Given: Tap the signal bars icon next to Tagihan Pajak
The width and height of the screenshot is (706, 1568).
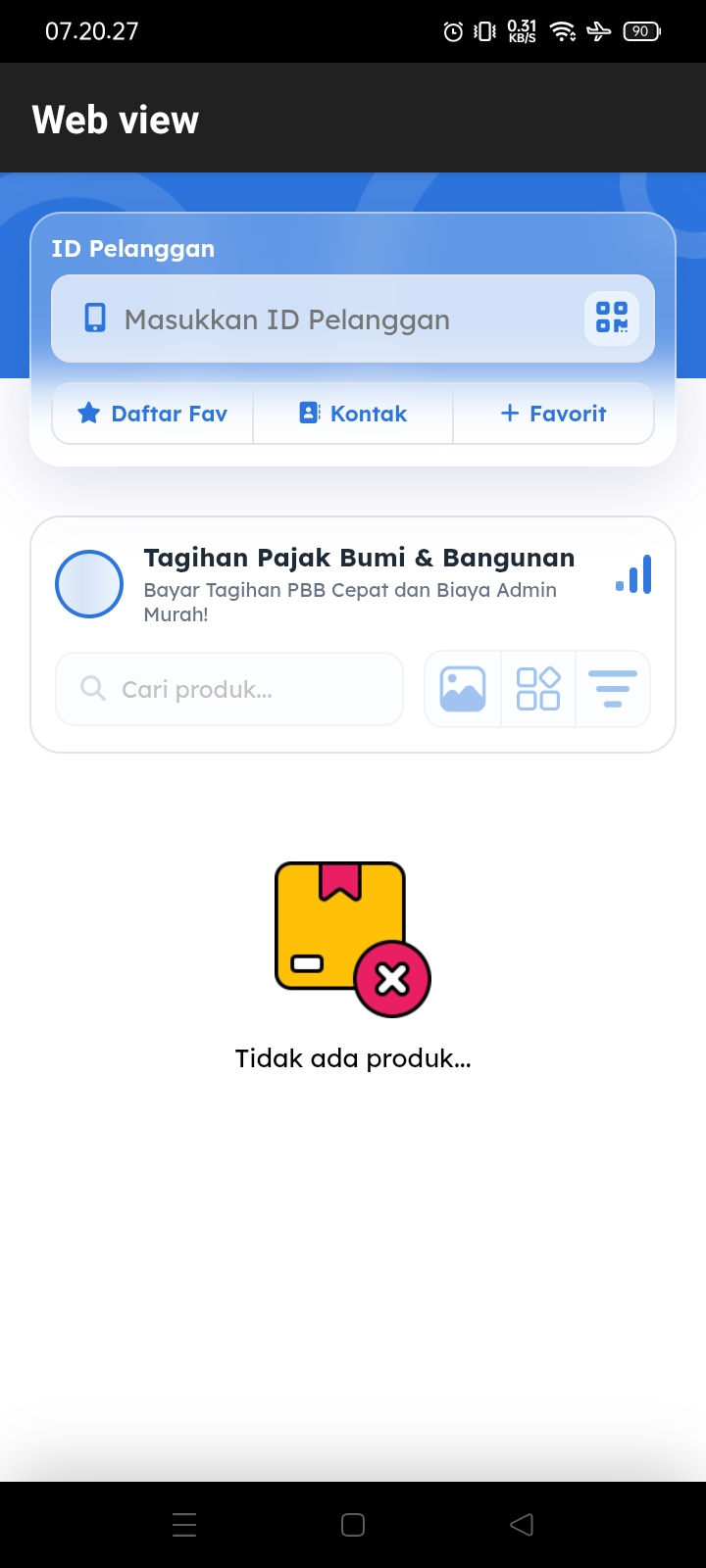Looking at the screenshot, I should tap(633, 574).
